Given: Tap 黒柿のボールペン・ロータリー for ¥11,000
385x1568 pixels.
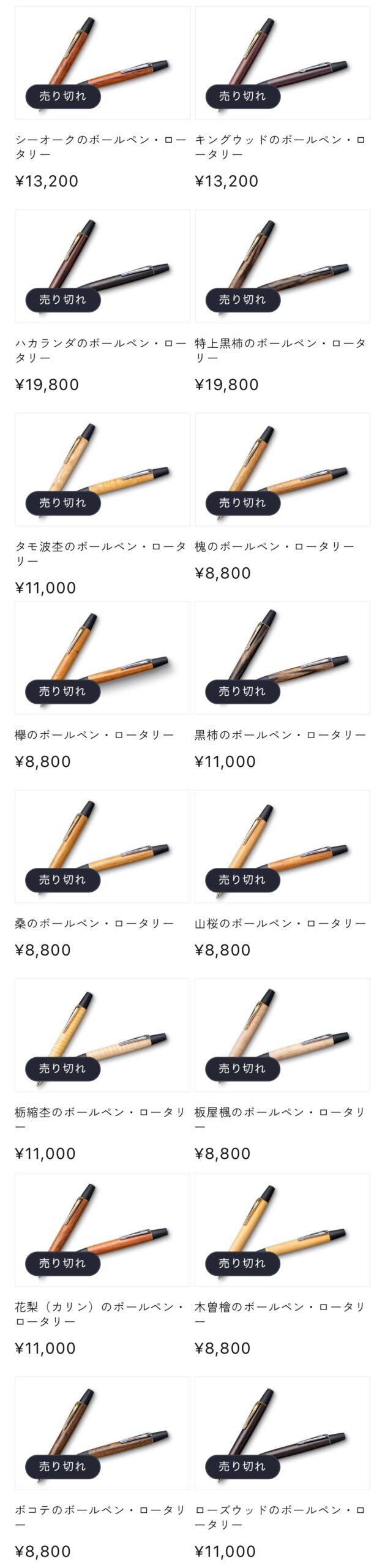Looking at the screenshot, I should 282,658.
